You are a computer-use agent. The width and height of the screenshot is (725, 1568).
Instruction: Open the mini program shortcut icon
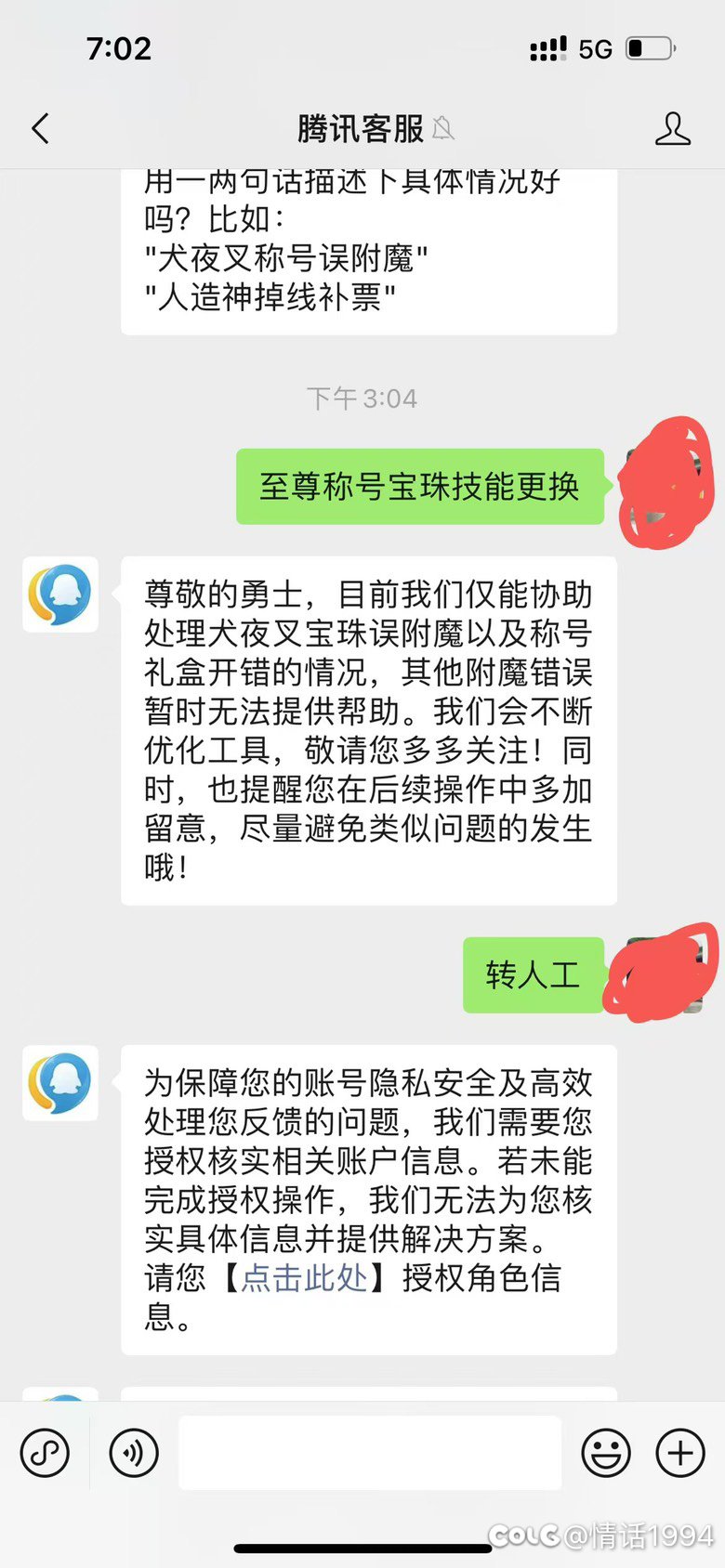46,1453
